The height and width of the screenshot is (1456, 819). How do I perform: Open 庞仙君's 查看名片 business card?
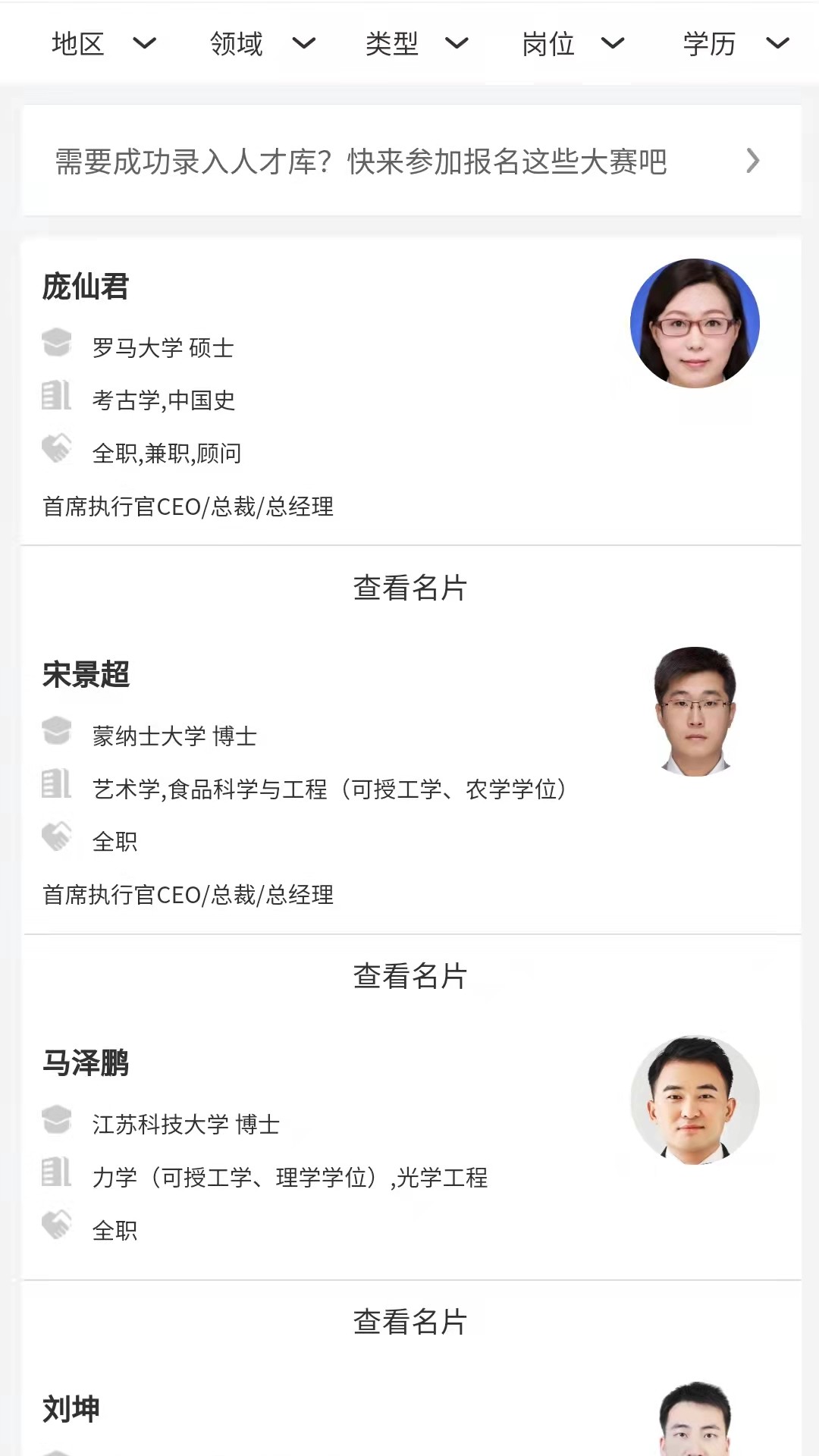pos(409,588)
